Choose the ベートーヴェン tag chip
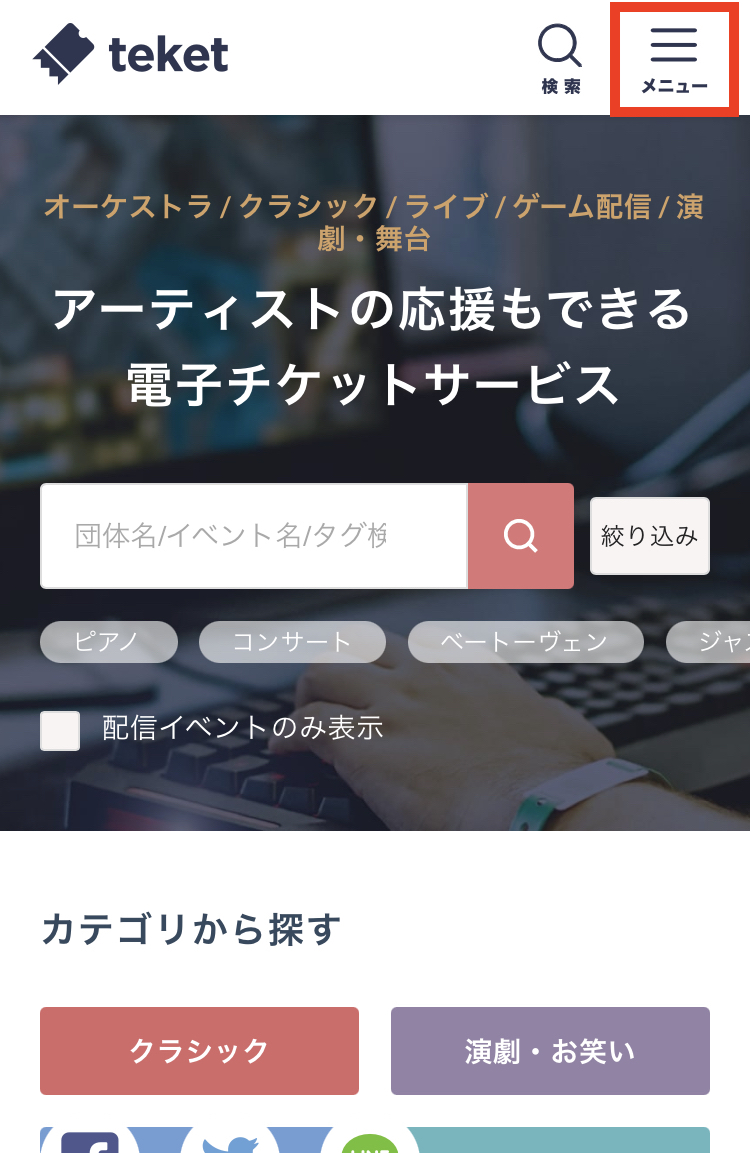Image resolution: width=750 pixels, height=1153 pixels. pos(525,642)
